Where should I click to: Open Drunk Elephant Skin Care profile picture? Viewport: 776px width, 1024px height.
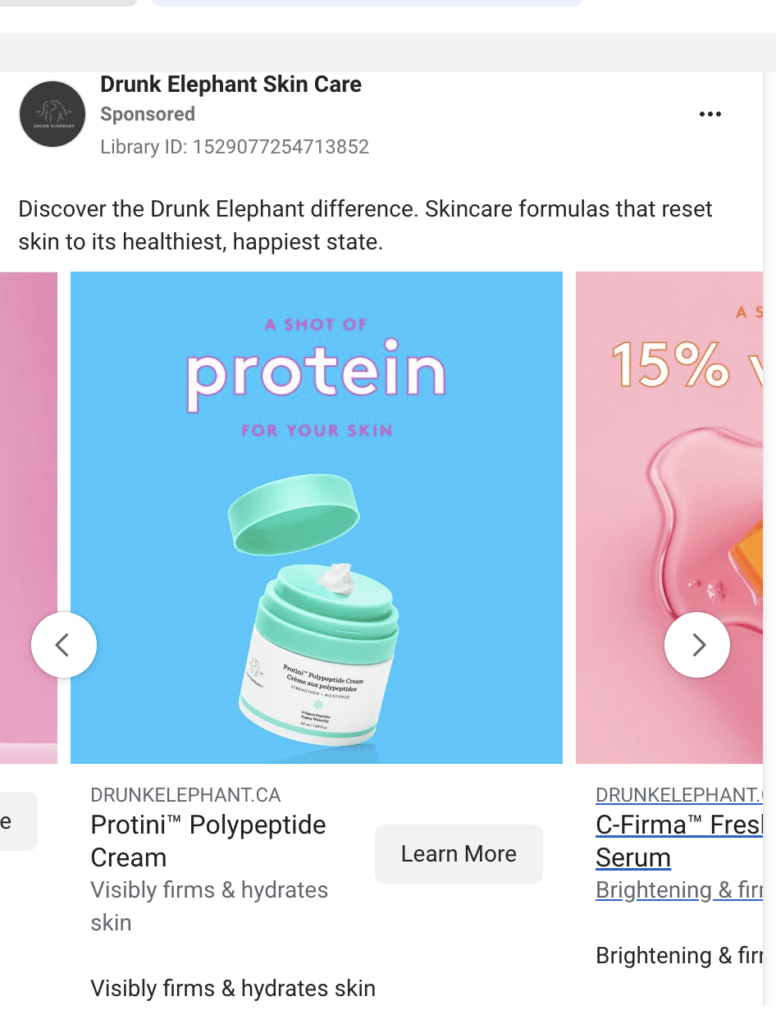pos(53,115)
